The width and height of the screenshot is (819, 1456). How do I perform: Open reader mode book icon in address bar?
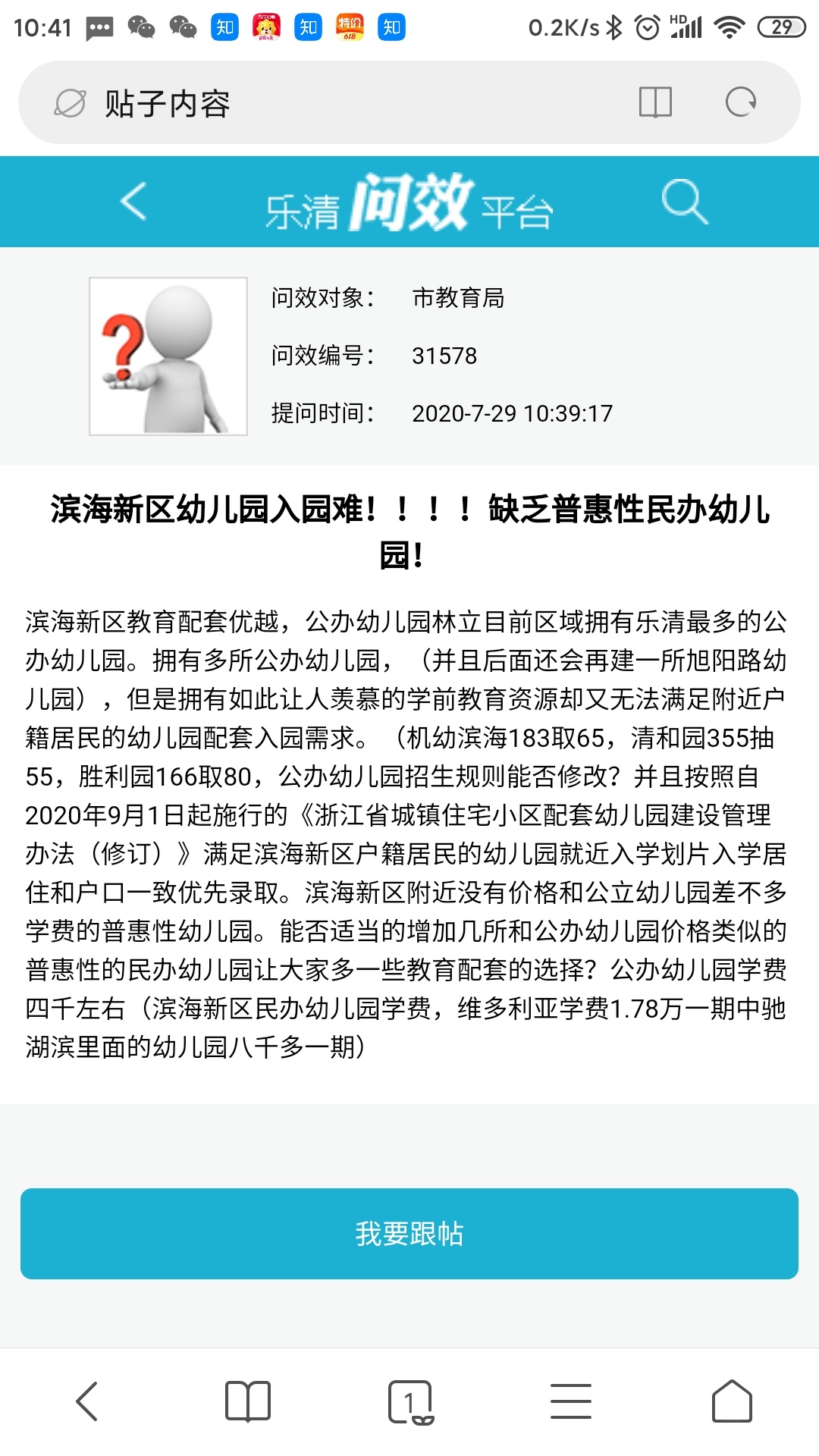(x=655, y=102)
